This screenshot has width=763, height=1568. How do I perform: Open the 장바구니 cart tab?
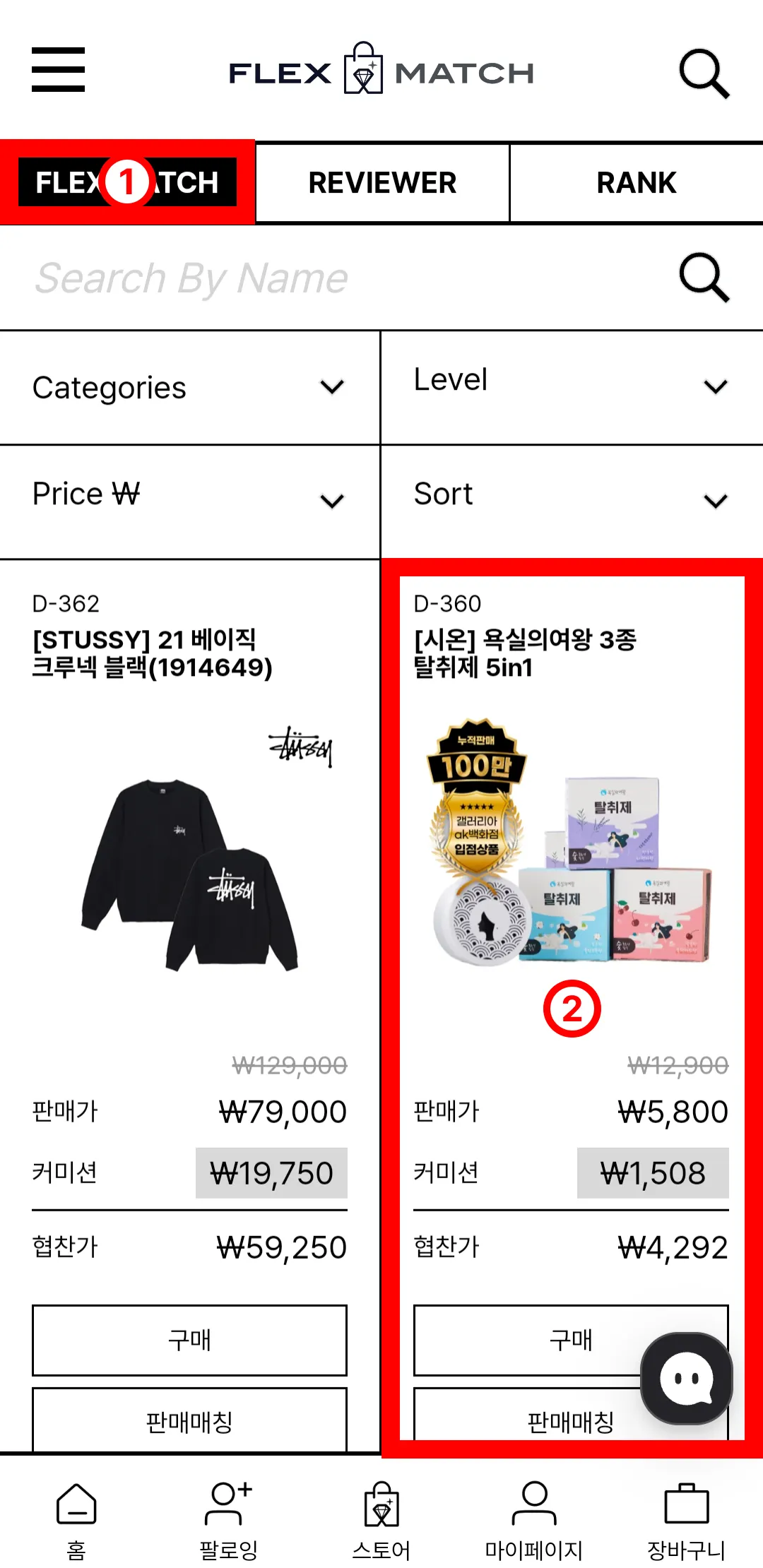click(x=686, y=1519)
